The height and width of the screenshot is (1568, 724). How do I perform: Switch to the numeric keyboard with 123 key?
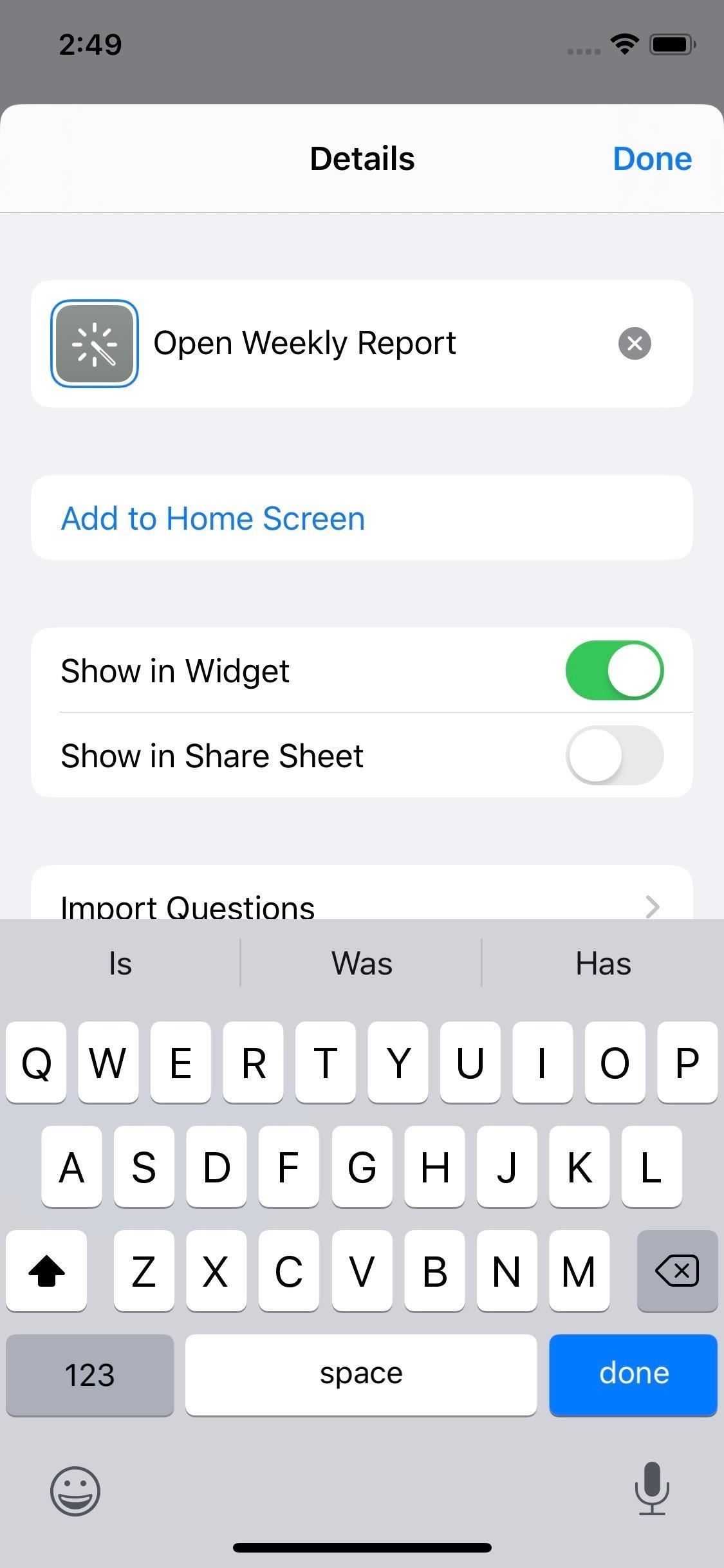89,1375
